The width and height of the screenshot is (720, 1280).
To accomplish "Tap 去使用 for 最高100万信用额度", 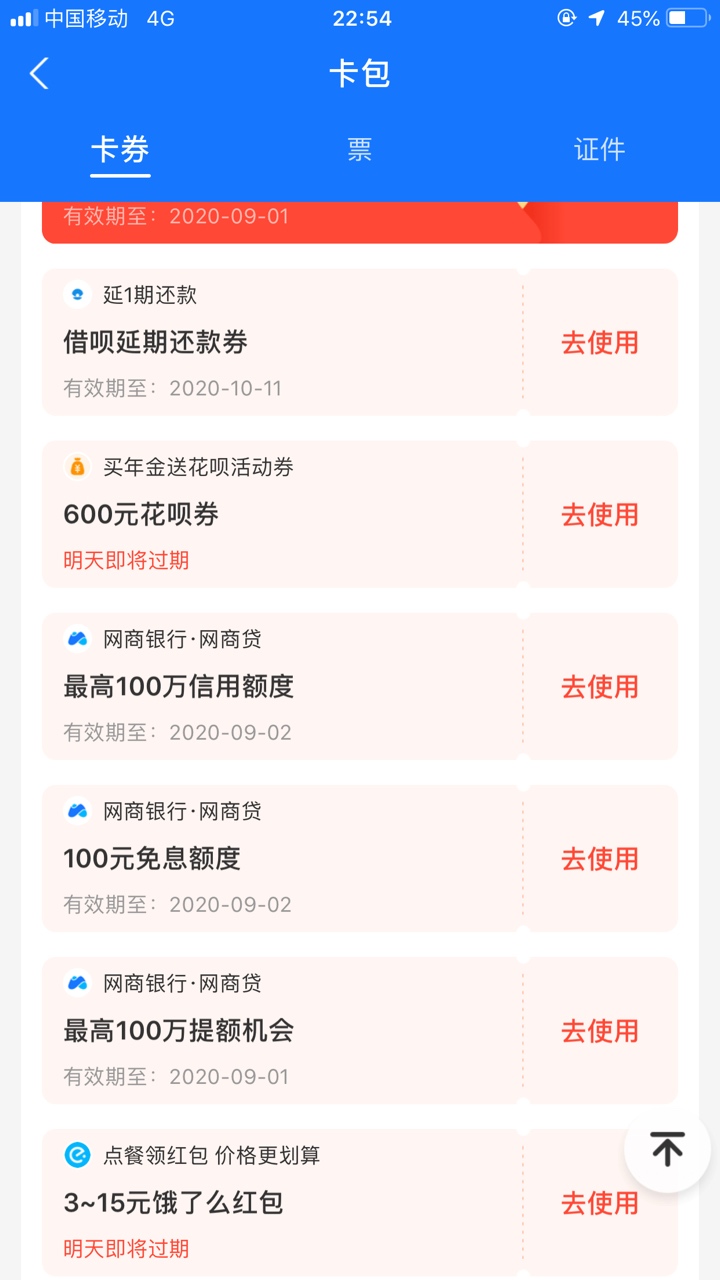I will tap(600, 687).
